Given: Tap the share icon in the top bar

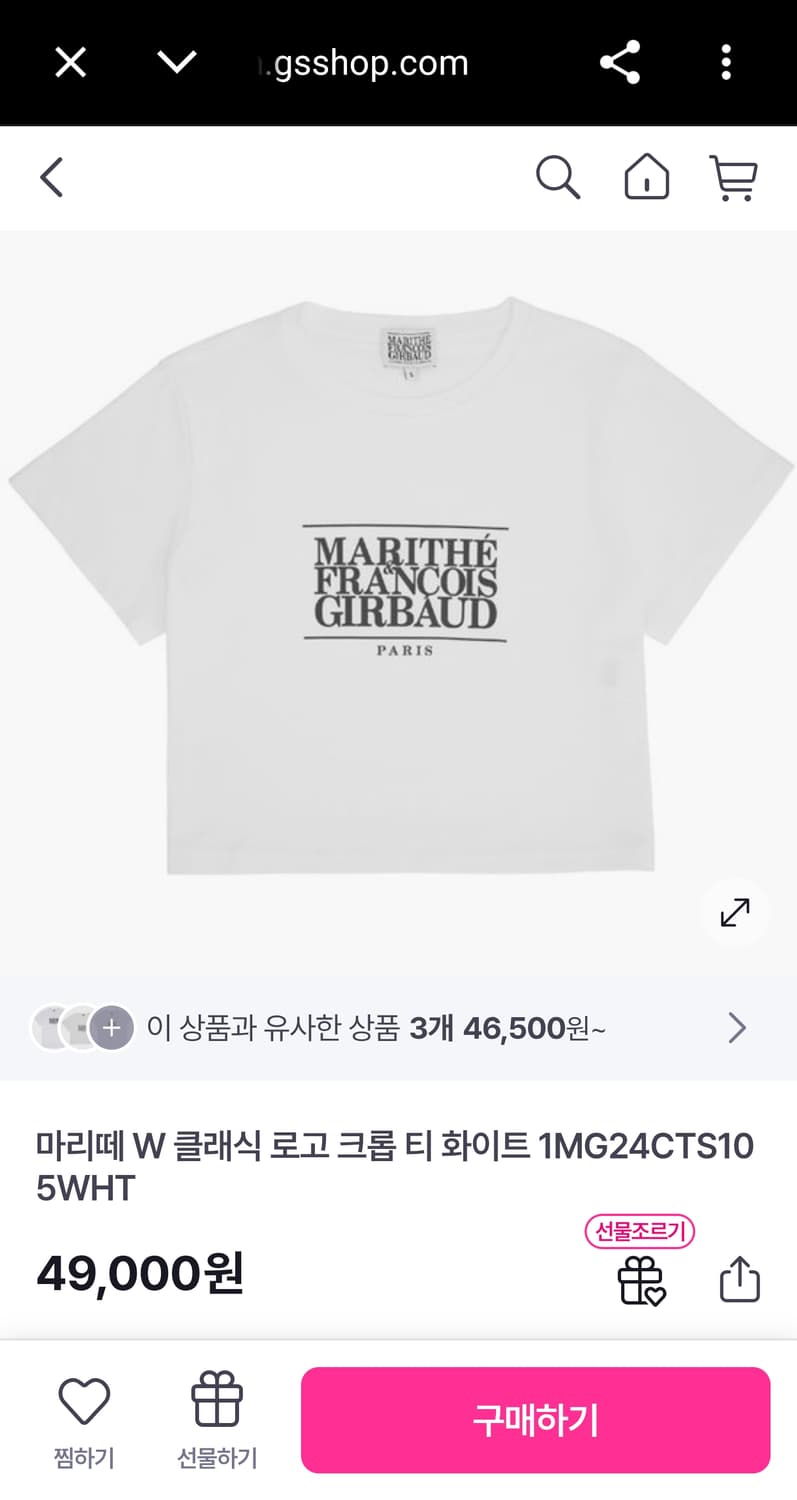Looking at the screenshot, I should 620,62.
